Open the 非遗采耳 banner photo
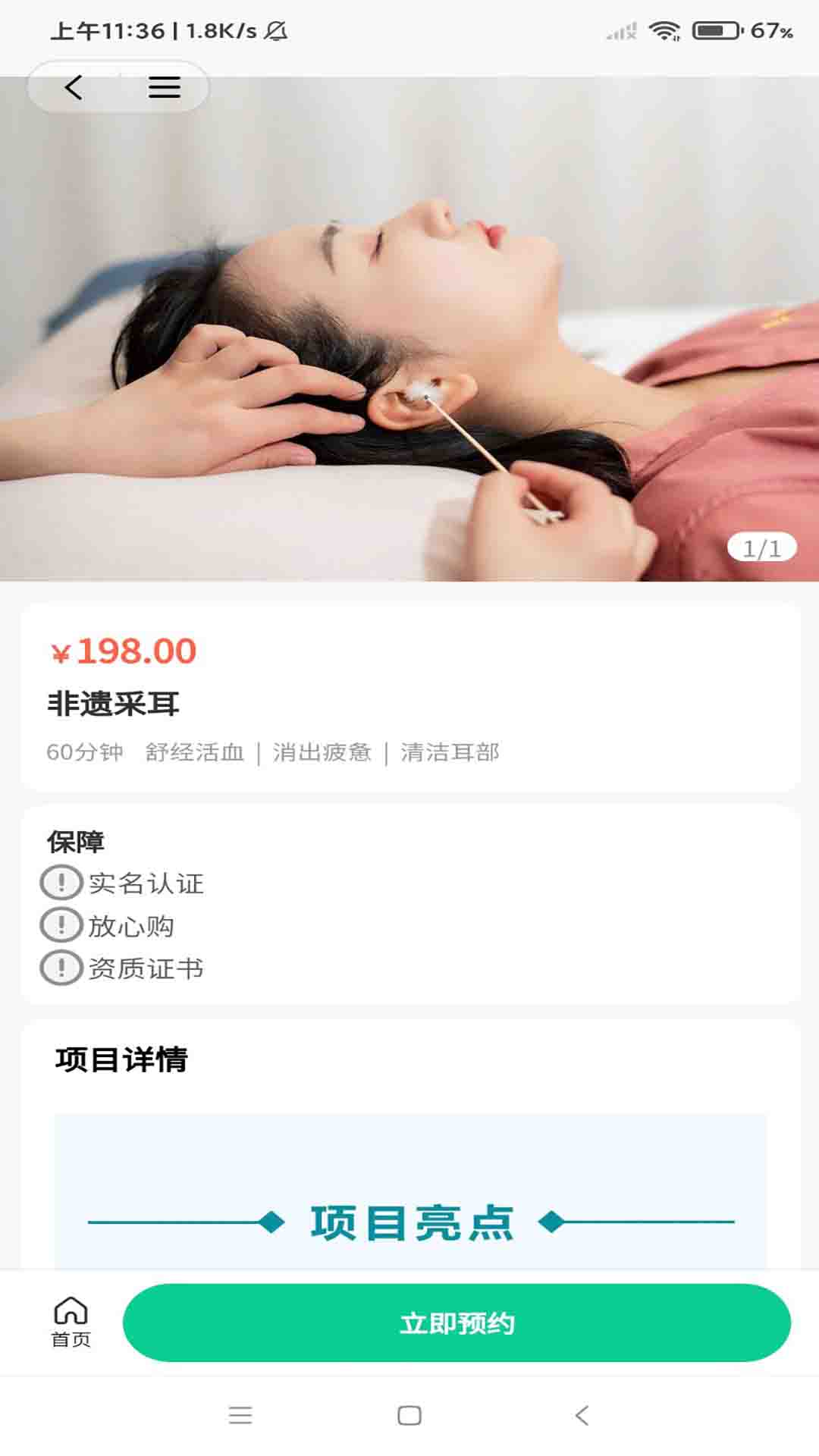819x1456 pixels. click(x=409, y=341)
